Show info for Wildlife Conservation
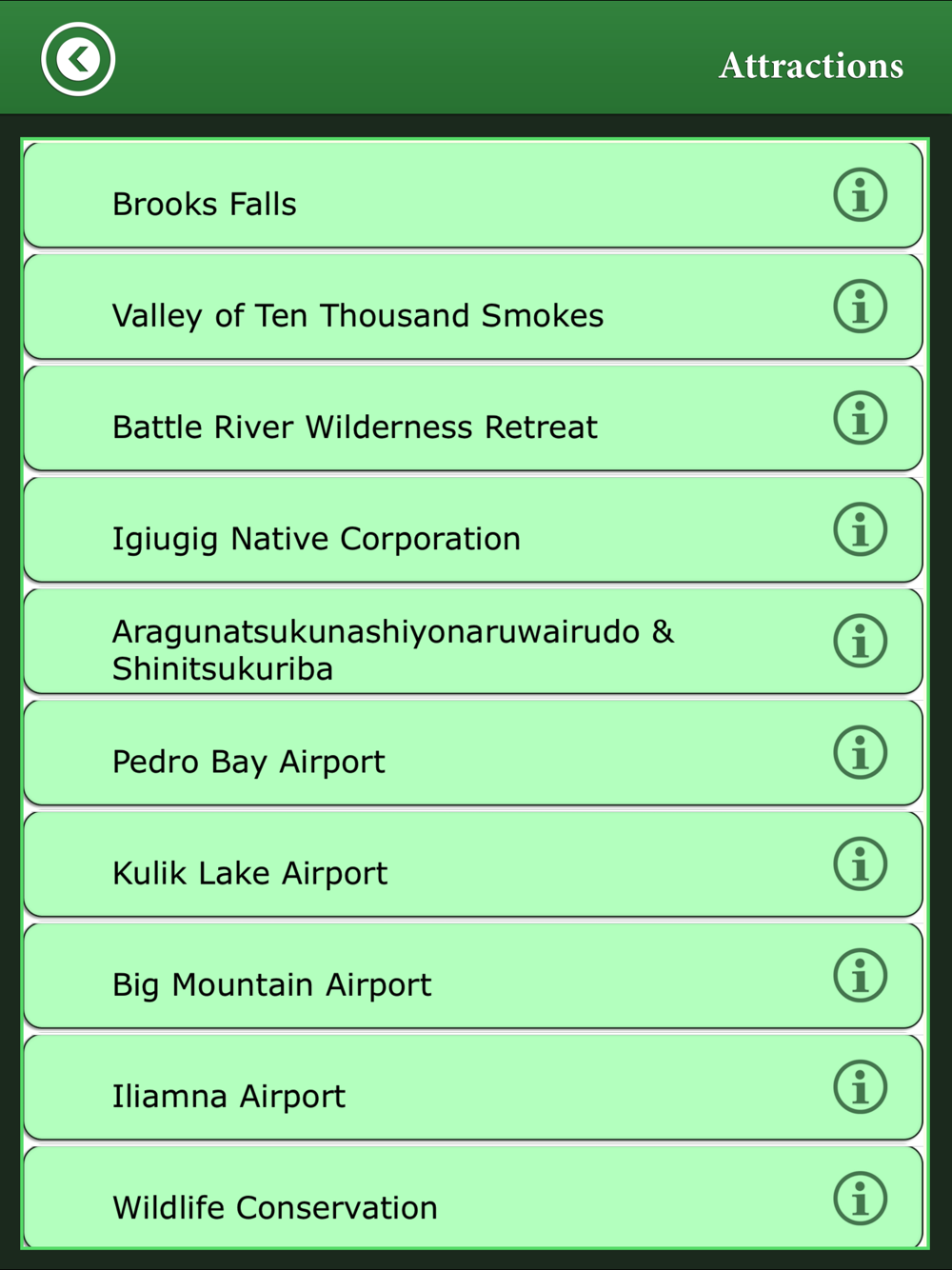This screenshot has height=1270, width=952. click(860, 1199)
